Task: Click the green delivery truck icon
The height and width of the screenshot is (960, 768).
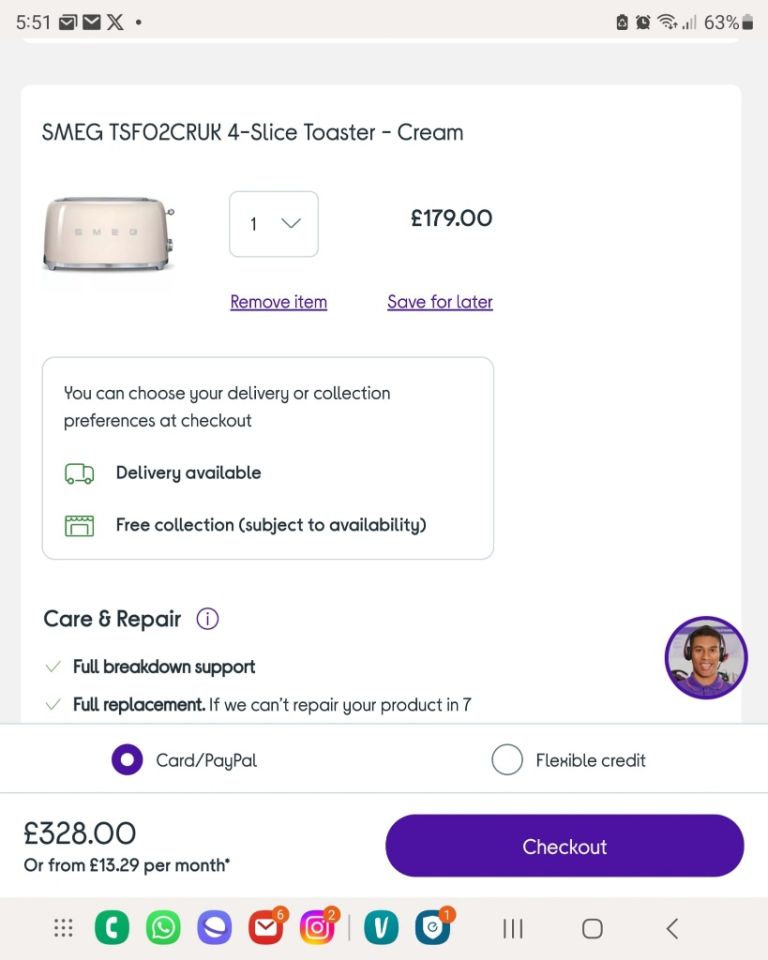Action: tap(79, 473)
